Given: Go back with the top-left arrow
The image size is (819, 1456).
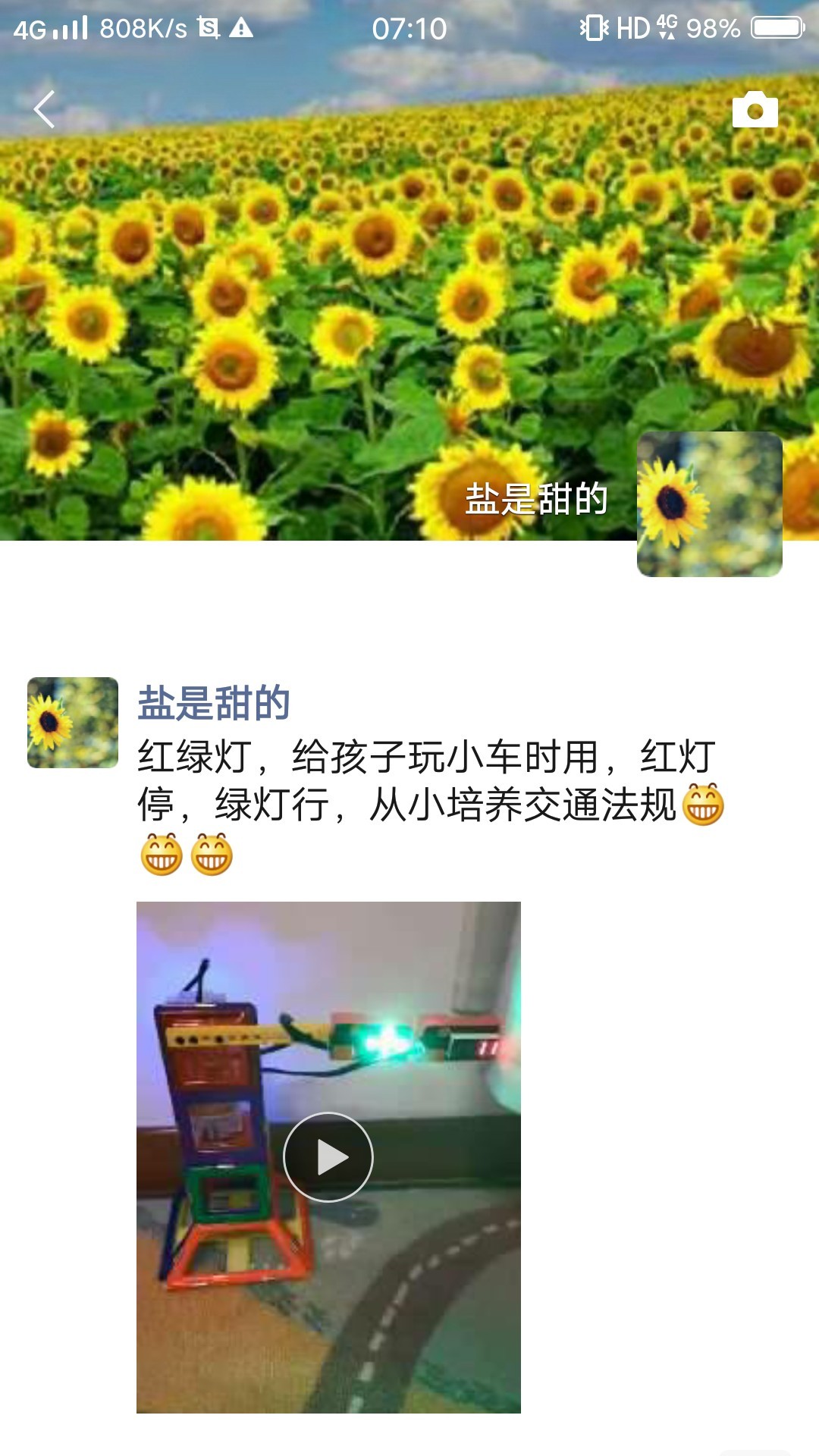Looking at the screenshot, I should 44,109.
